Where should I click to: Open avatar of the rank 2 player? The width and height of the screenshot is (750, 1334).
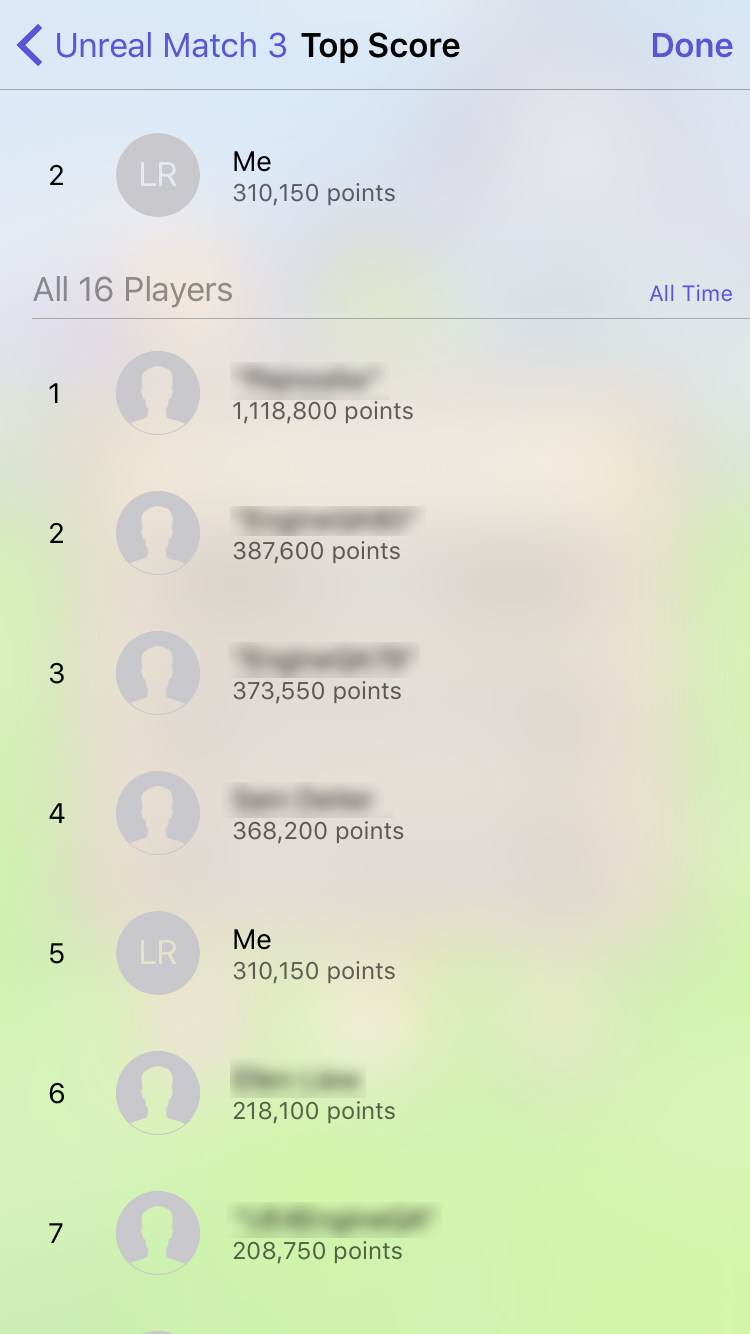point(158,533)
